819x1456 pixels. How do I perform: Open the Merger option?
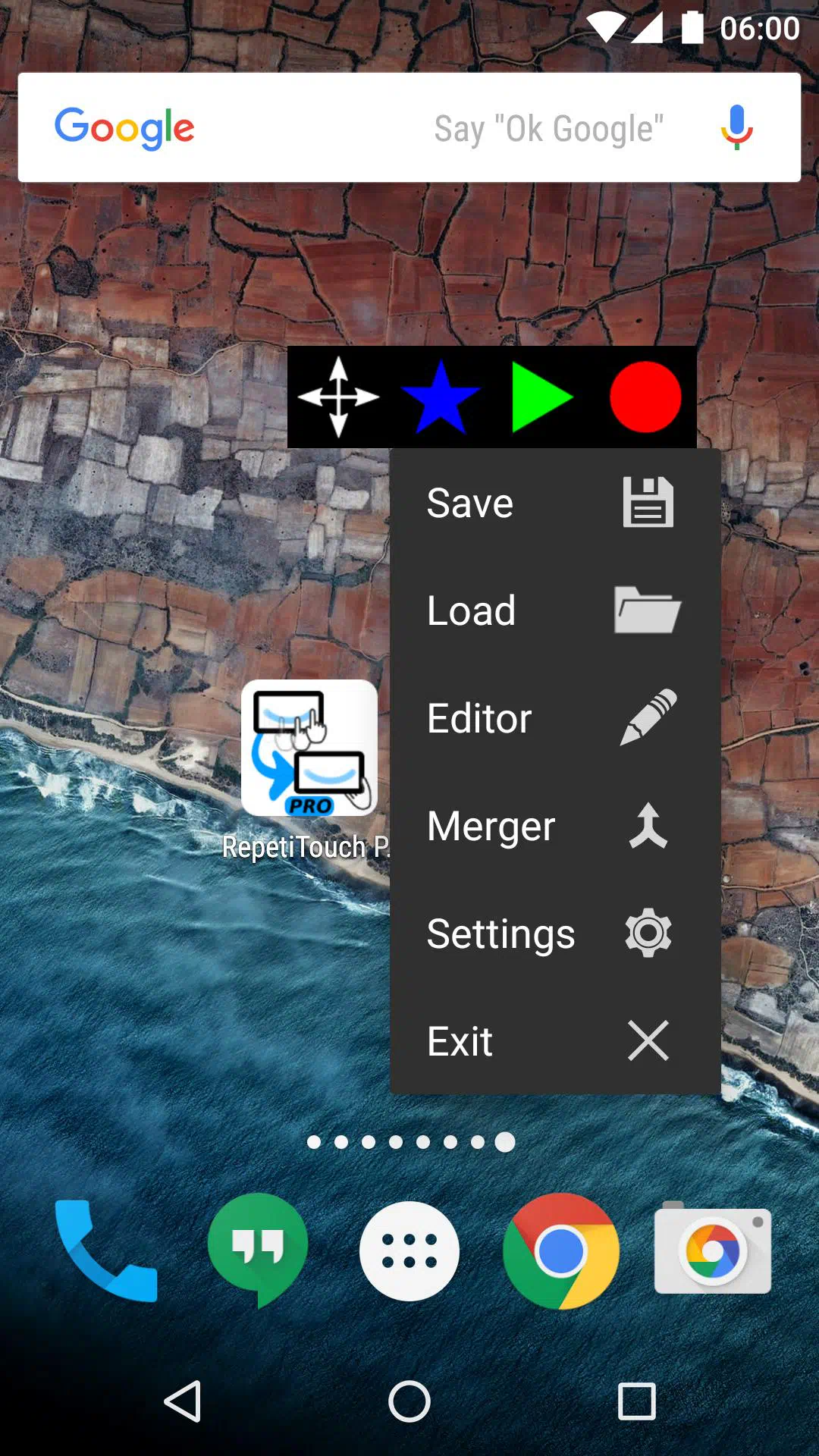click(555, 826)
